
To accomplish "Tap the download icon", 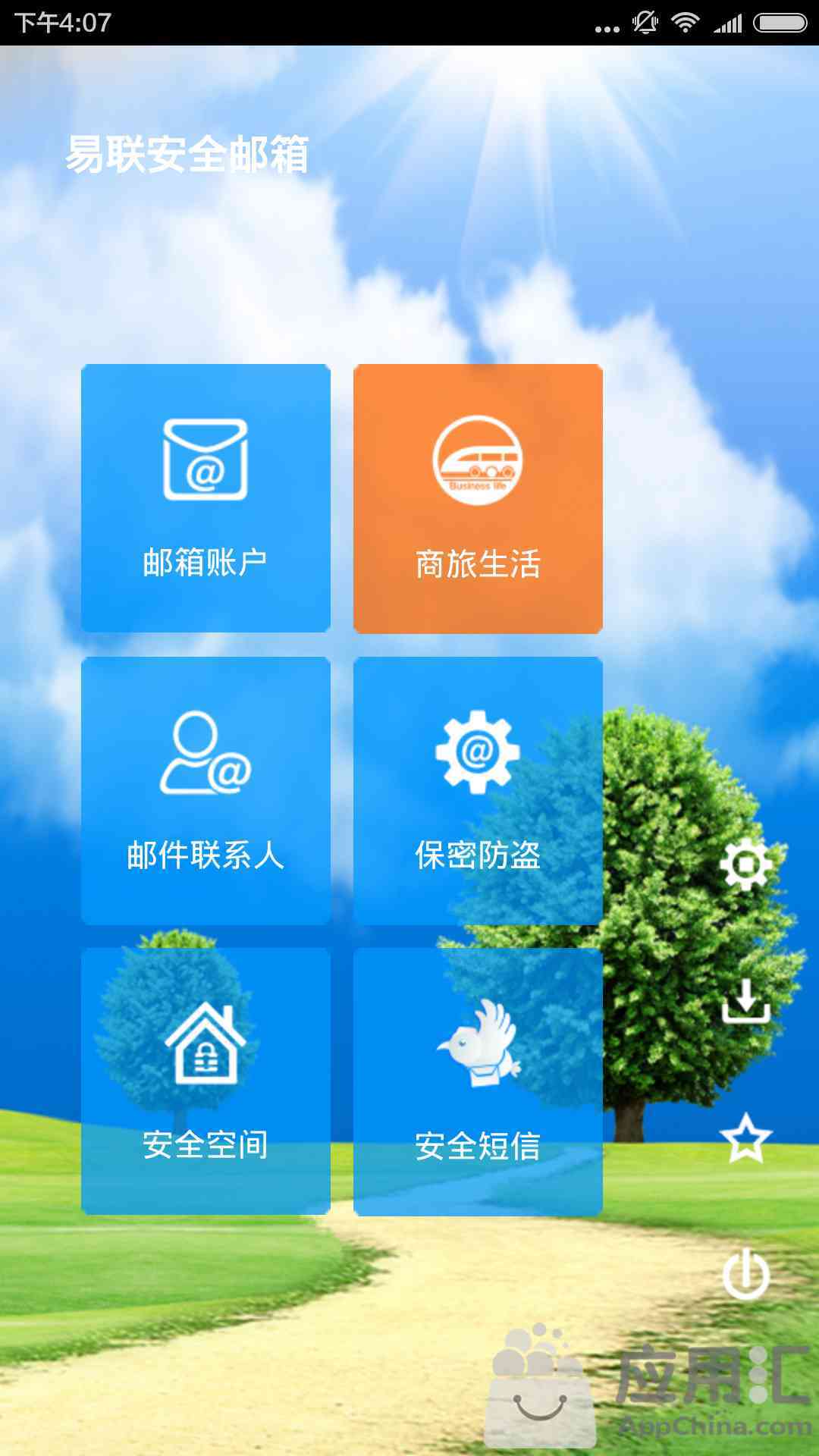I will [745, 1000].
